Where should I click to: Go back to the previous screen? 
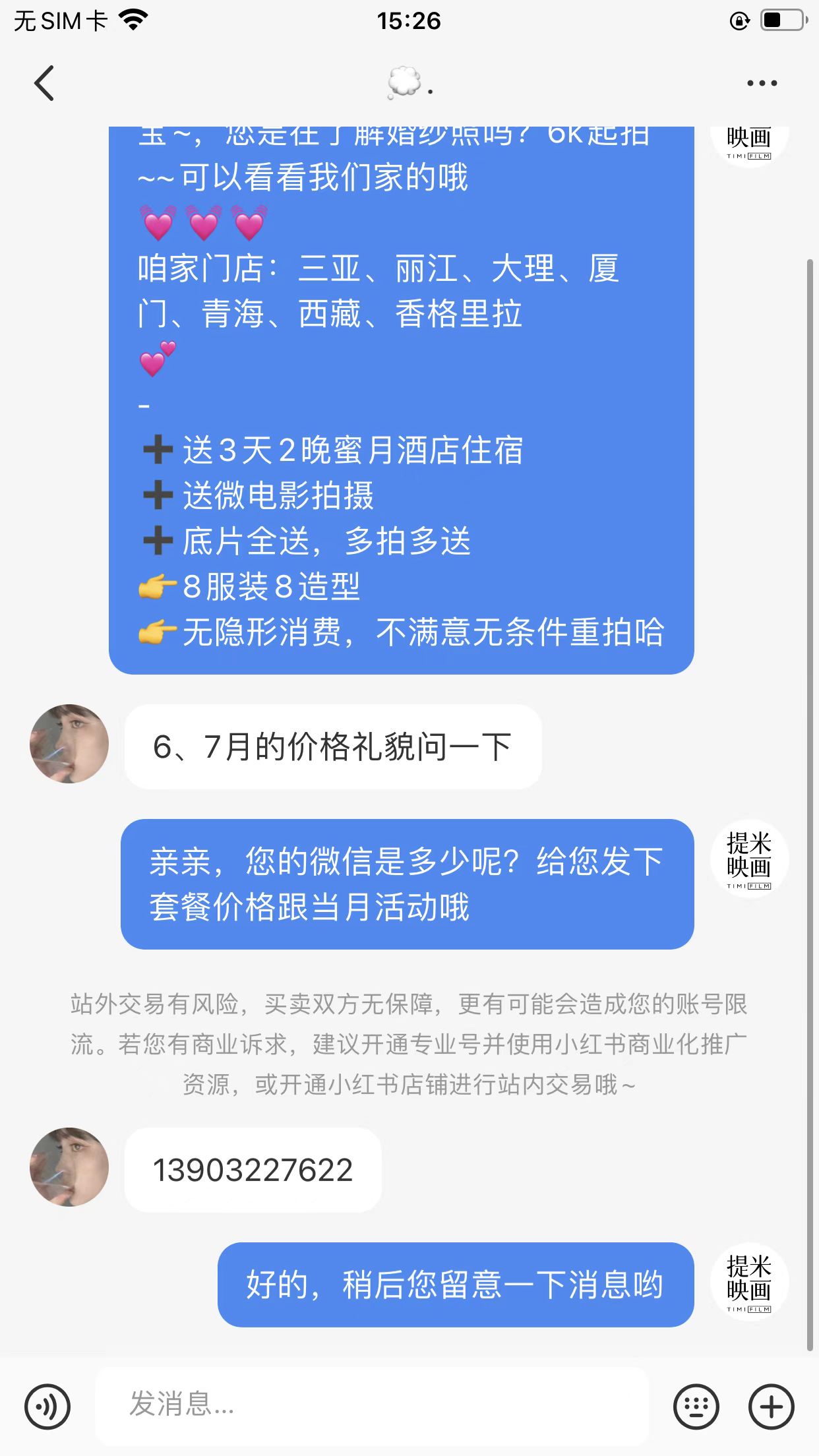[44, 83]
